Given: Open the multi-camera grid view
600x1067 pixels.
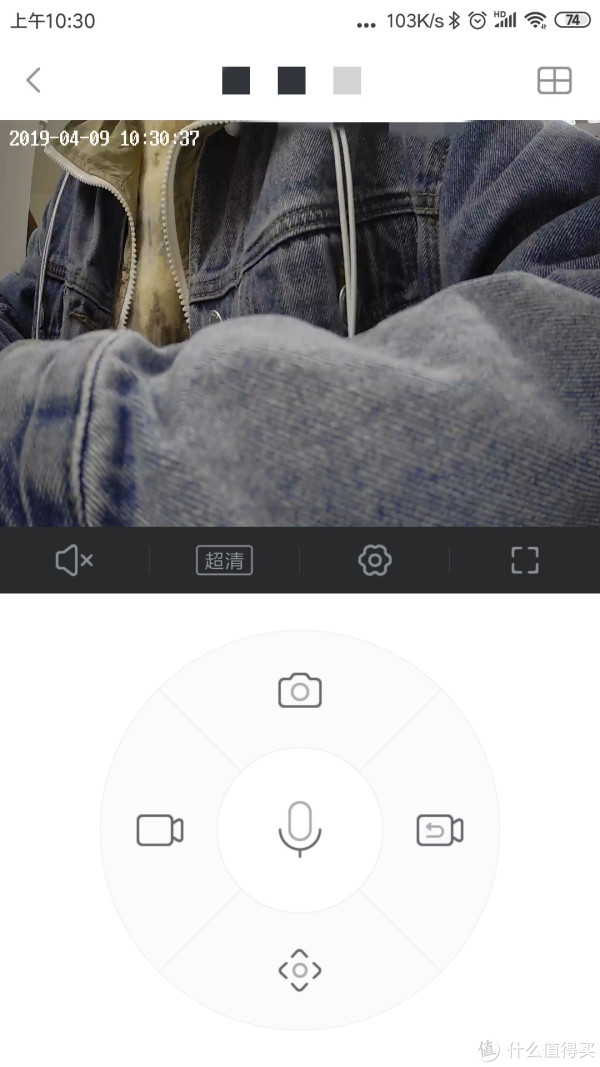Looking at the screenshot, I should click(554, 80).
